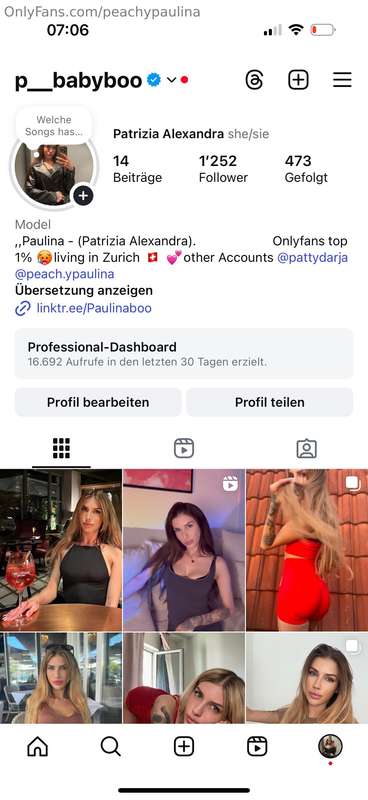
Task: Open the Threads icon in the header
Action: point(254,80)
